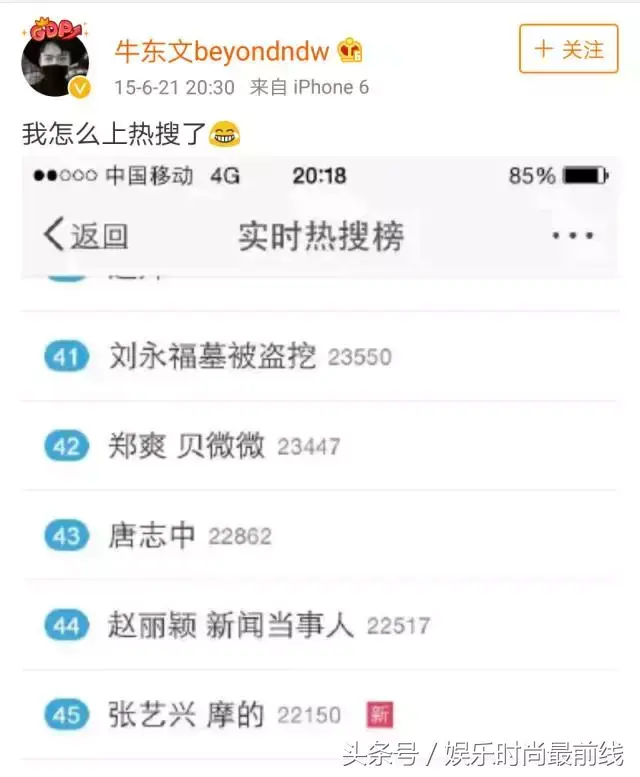Follow 牛东文beyondndw with the 关注 button
Screen dimensions: 640x777
568,49
